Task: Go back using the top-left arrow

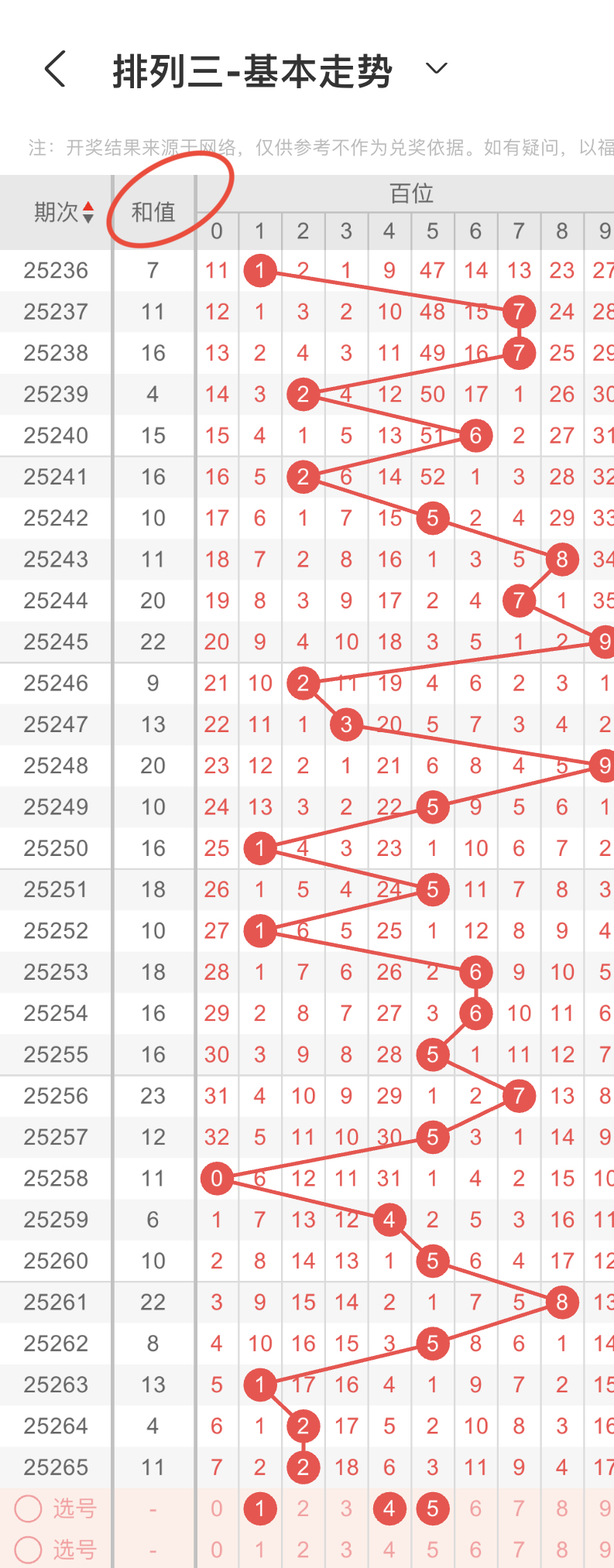Action: 55,70
